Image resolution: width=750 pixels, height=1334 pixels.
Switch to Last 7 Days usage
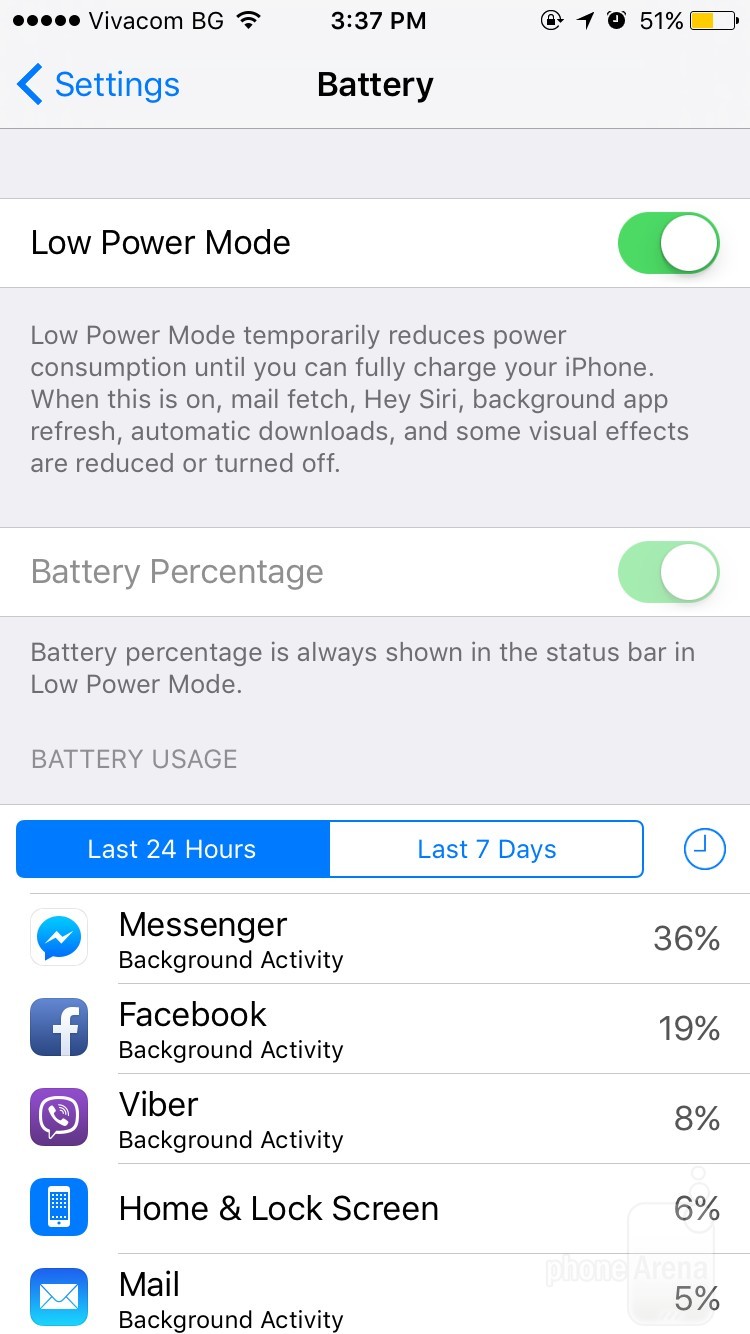click(486, 849)
